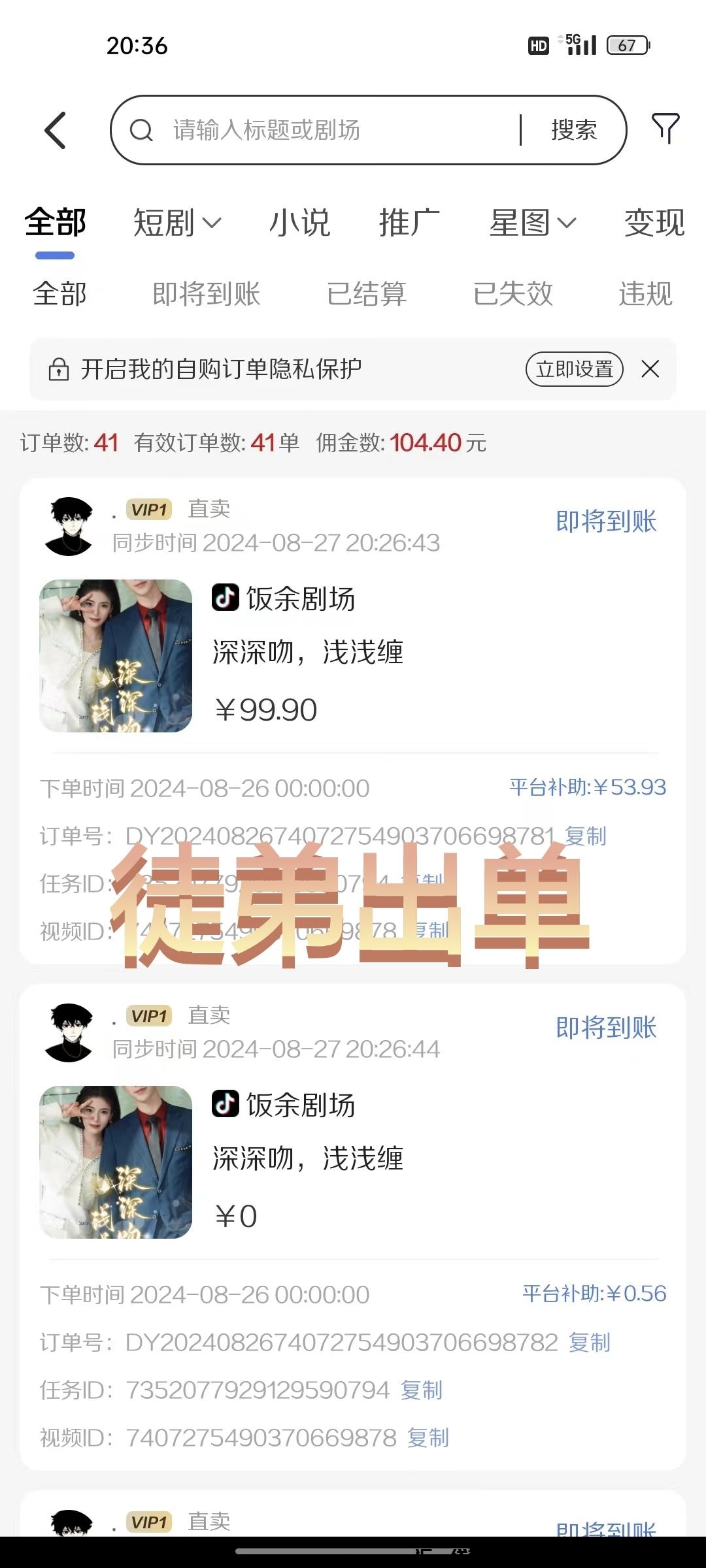
Task: Copy task ID 7352077929129590794
Action: [421, 1390]
